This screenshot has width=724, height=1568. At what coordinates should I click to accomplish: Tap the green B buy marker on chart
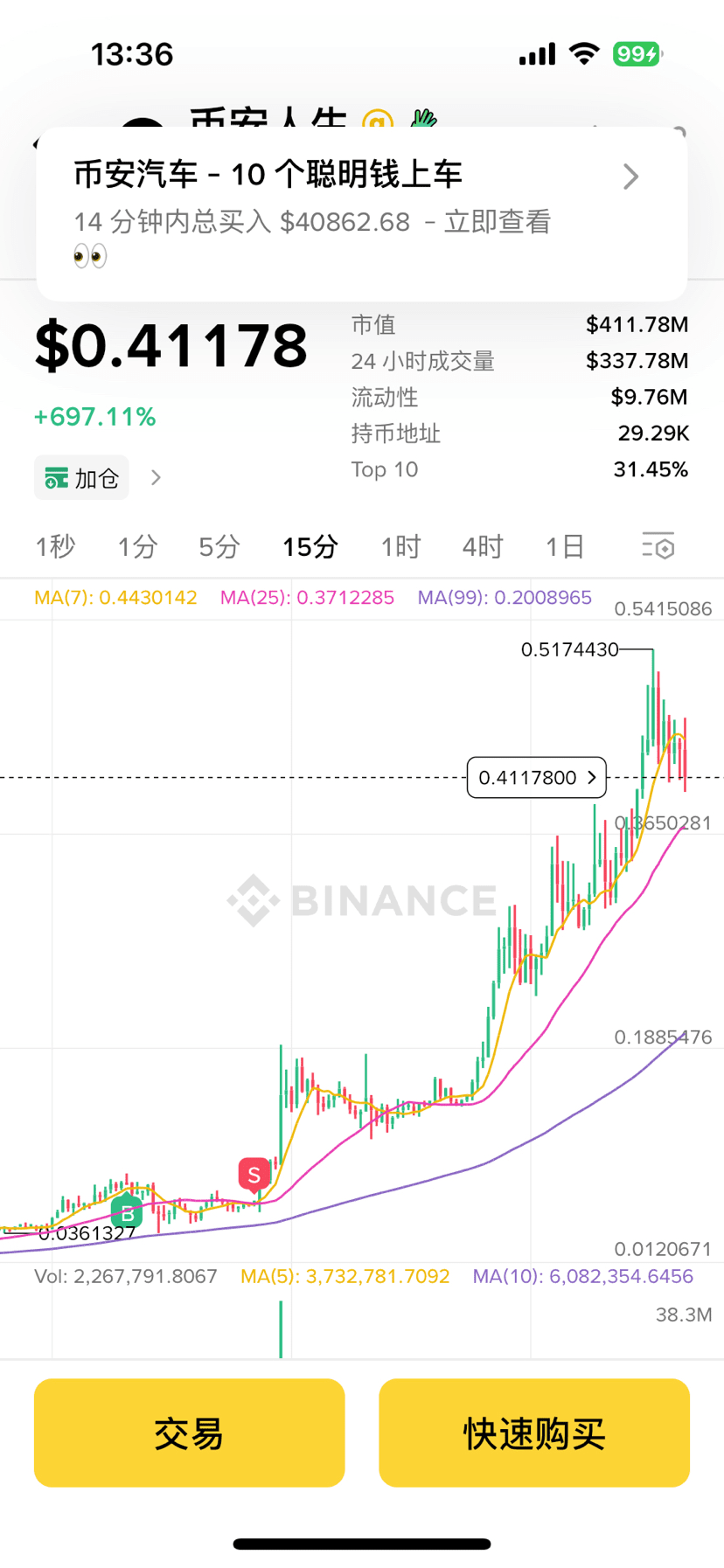pos(128,1212)
